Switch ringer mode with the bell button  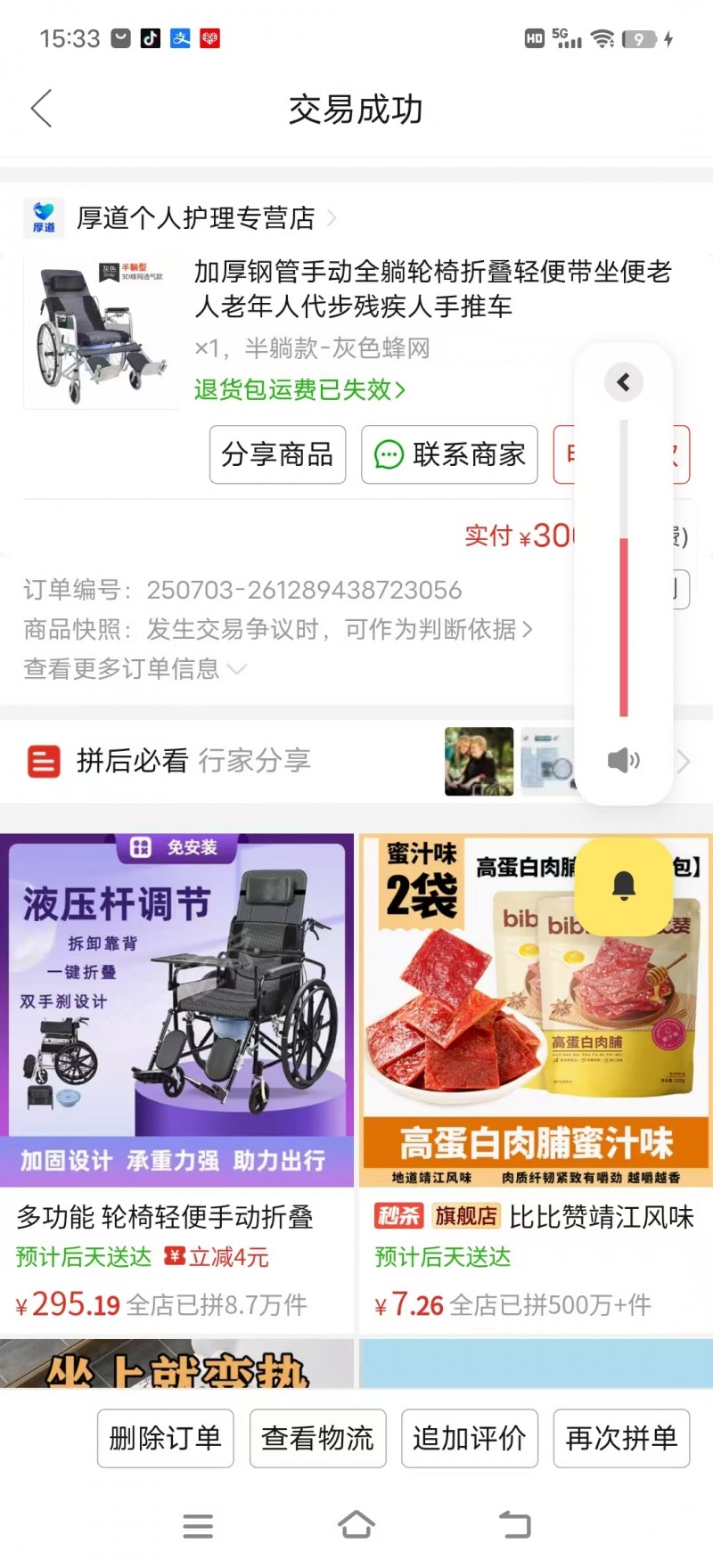(624, 886)
